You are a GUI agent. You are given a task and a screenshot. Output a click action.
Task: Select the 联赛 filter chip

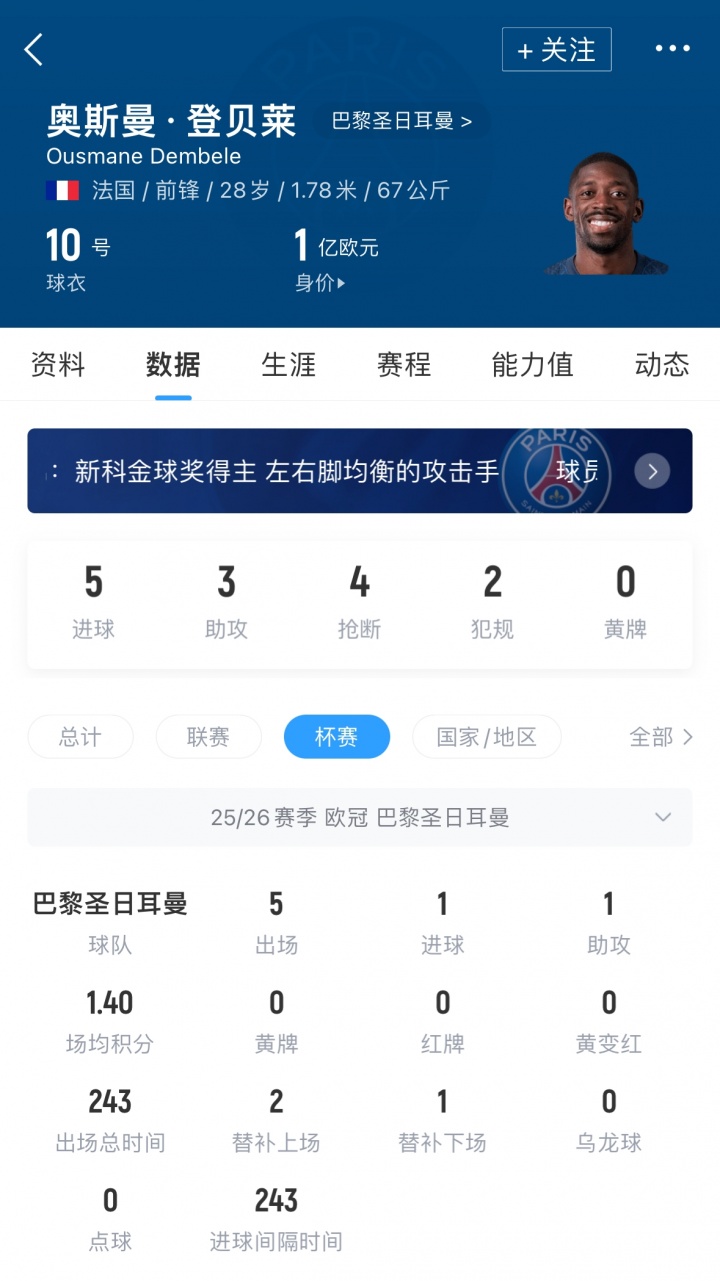coord(208,737)
